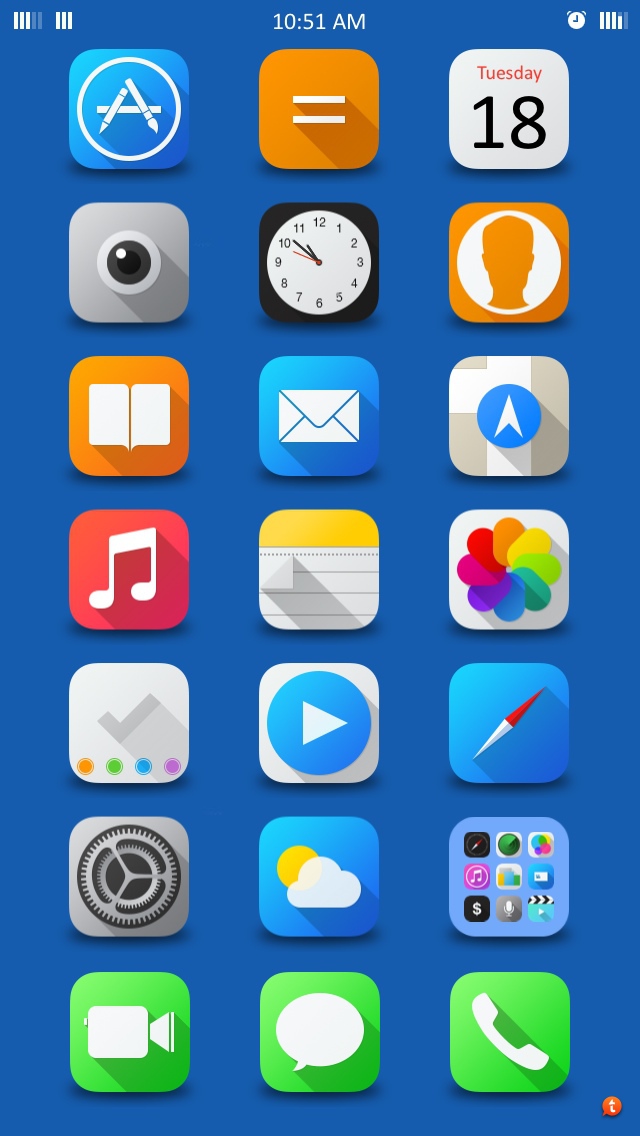Viewport: 640px width, 1136px height.
Task: Open the Safari compass browser
Action: (x=509, y=723)
